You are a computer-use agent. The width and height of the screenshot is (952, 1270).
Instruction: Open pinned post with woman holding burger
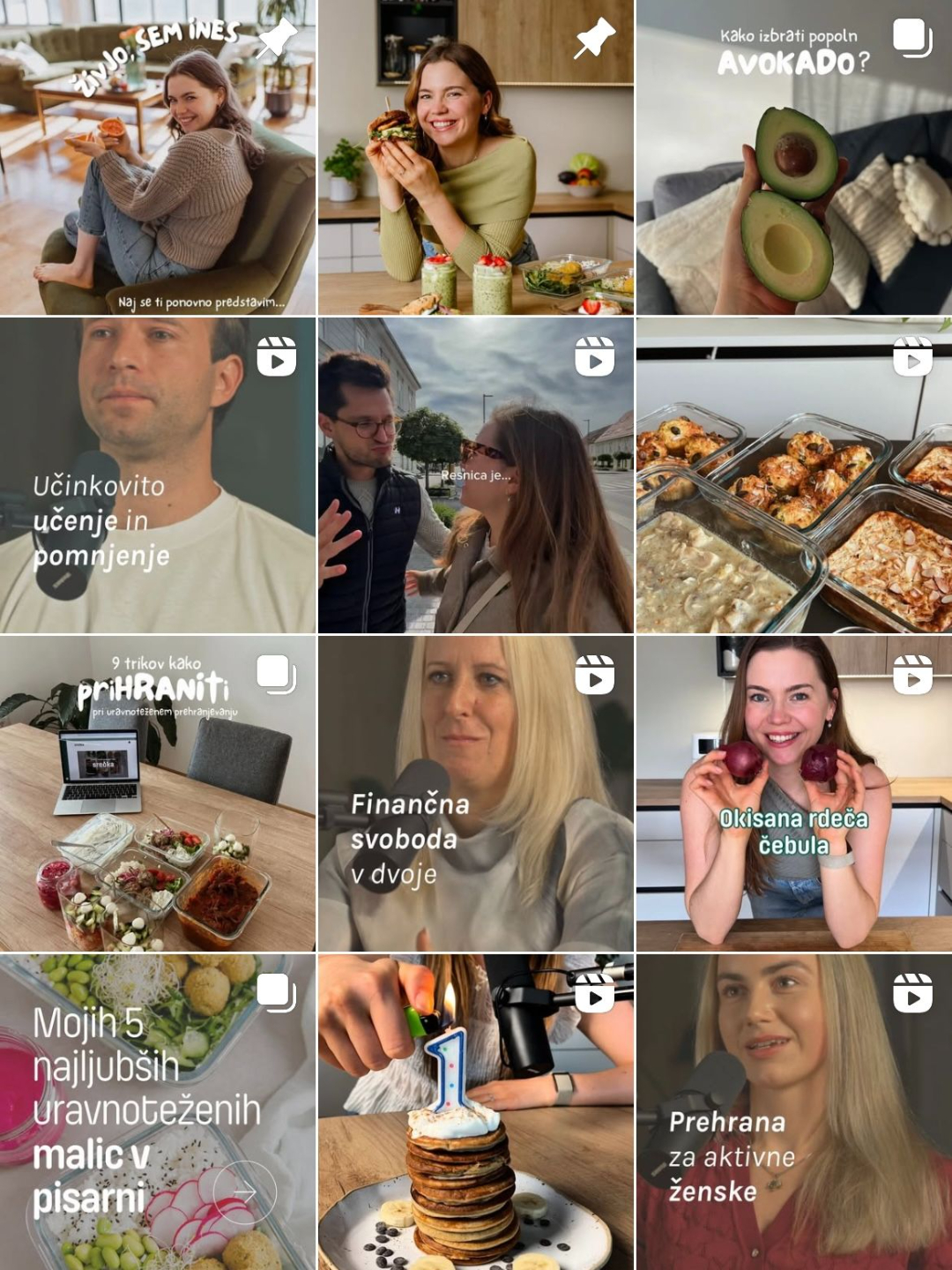point(475,159)
